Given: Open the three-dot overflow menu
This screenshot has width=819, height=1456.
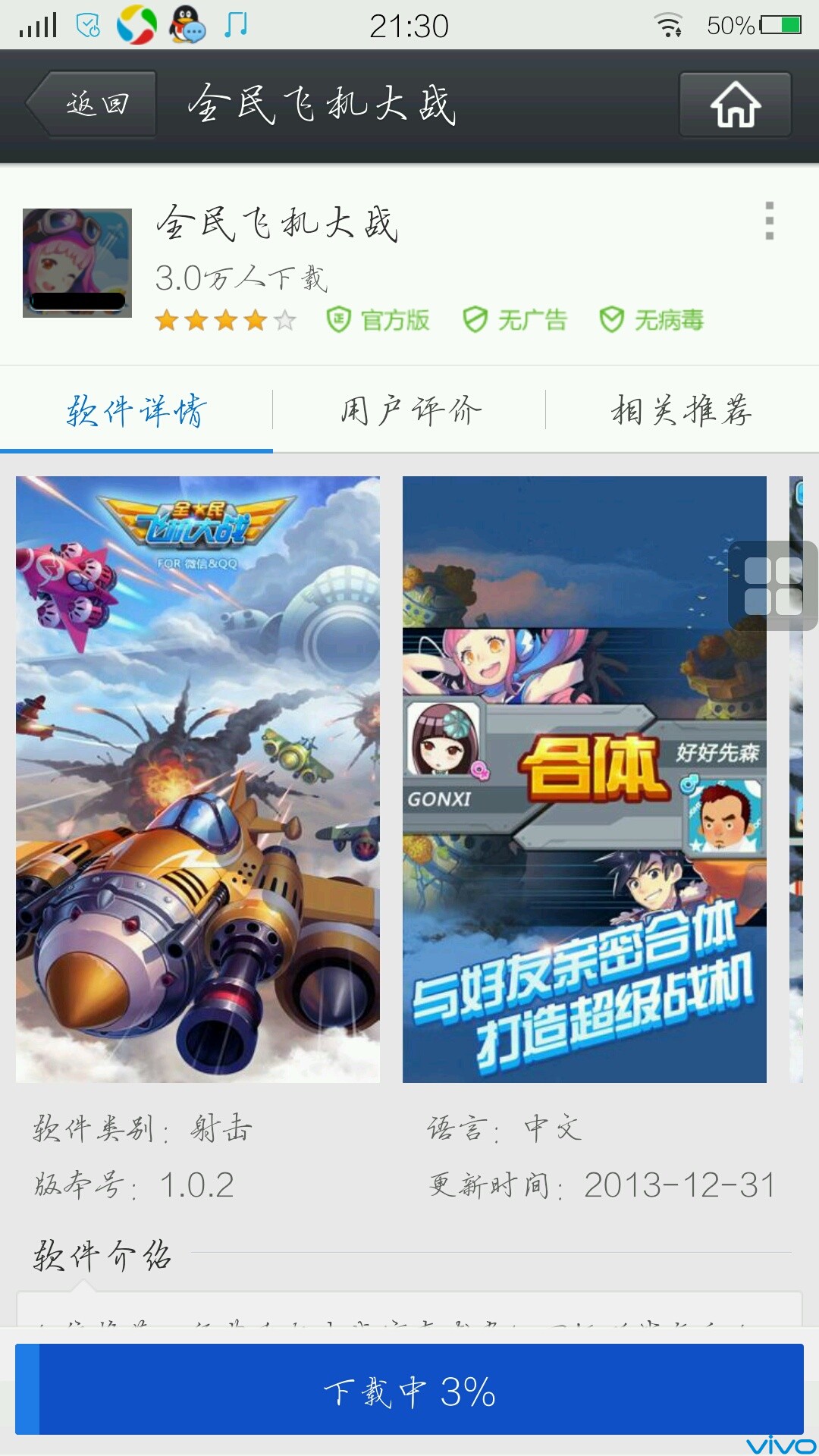Looking at the screenshot, I should click(769, 220).
